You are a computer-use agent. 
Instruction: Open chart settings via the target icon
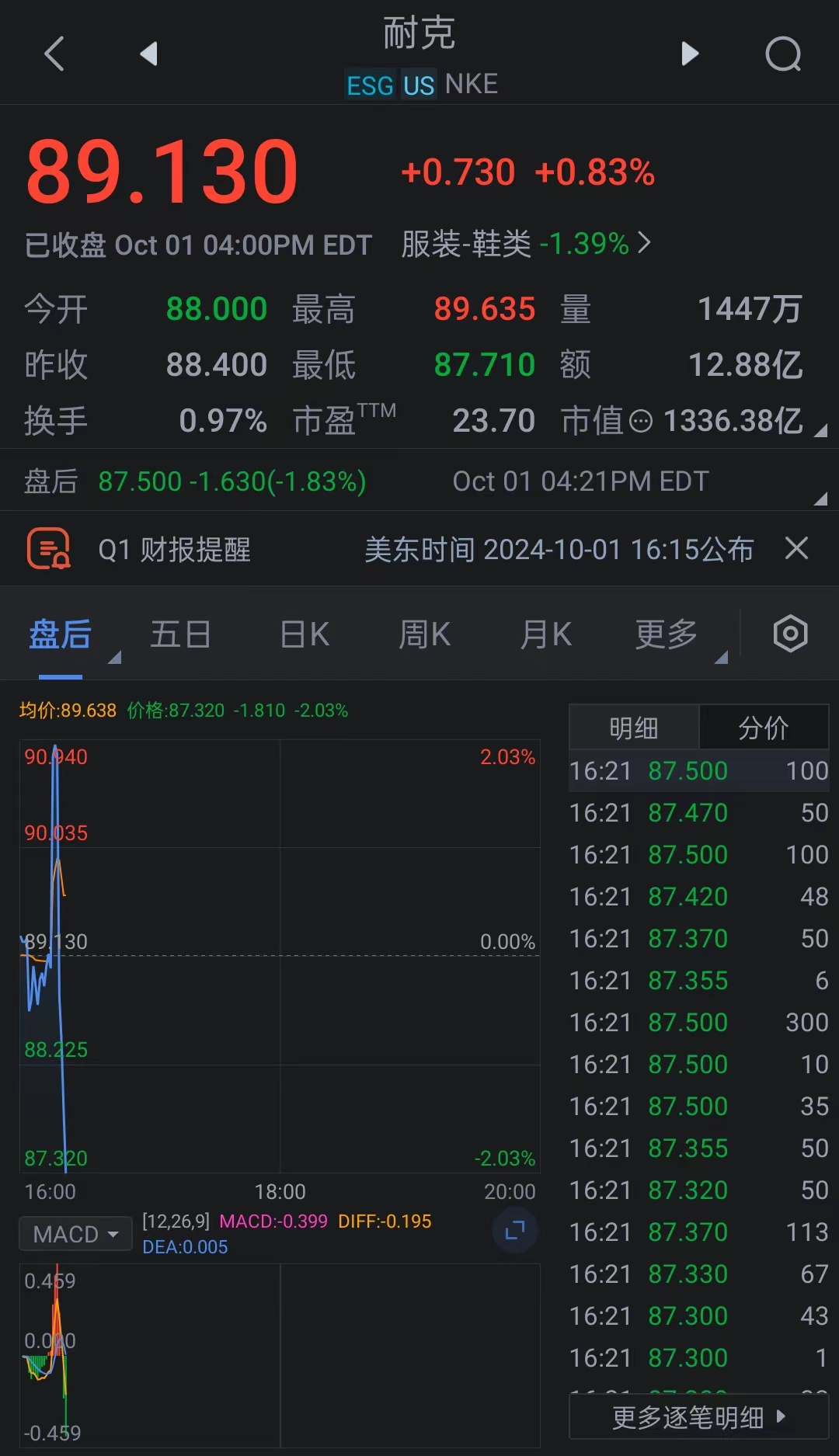tap(790, 634)
